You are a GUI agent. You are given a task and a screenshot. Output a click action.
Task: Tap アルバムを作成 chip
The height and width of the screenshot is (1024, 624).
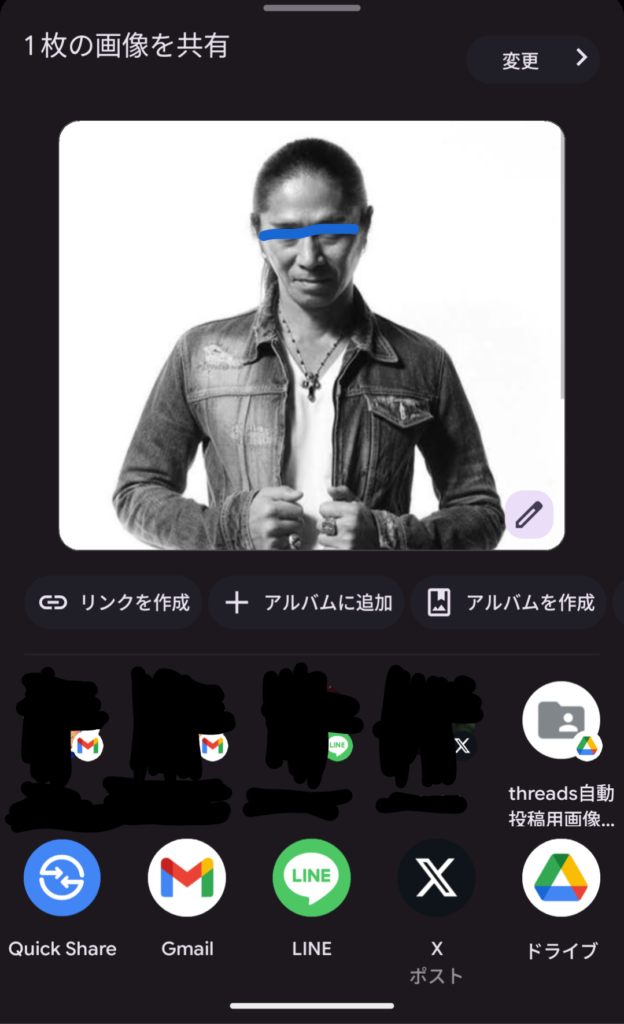click(510, 602)
